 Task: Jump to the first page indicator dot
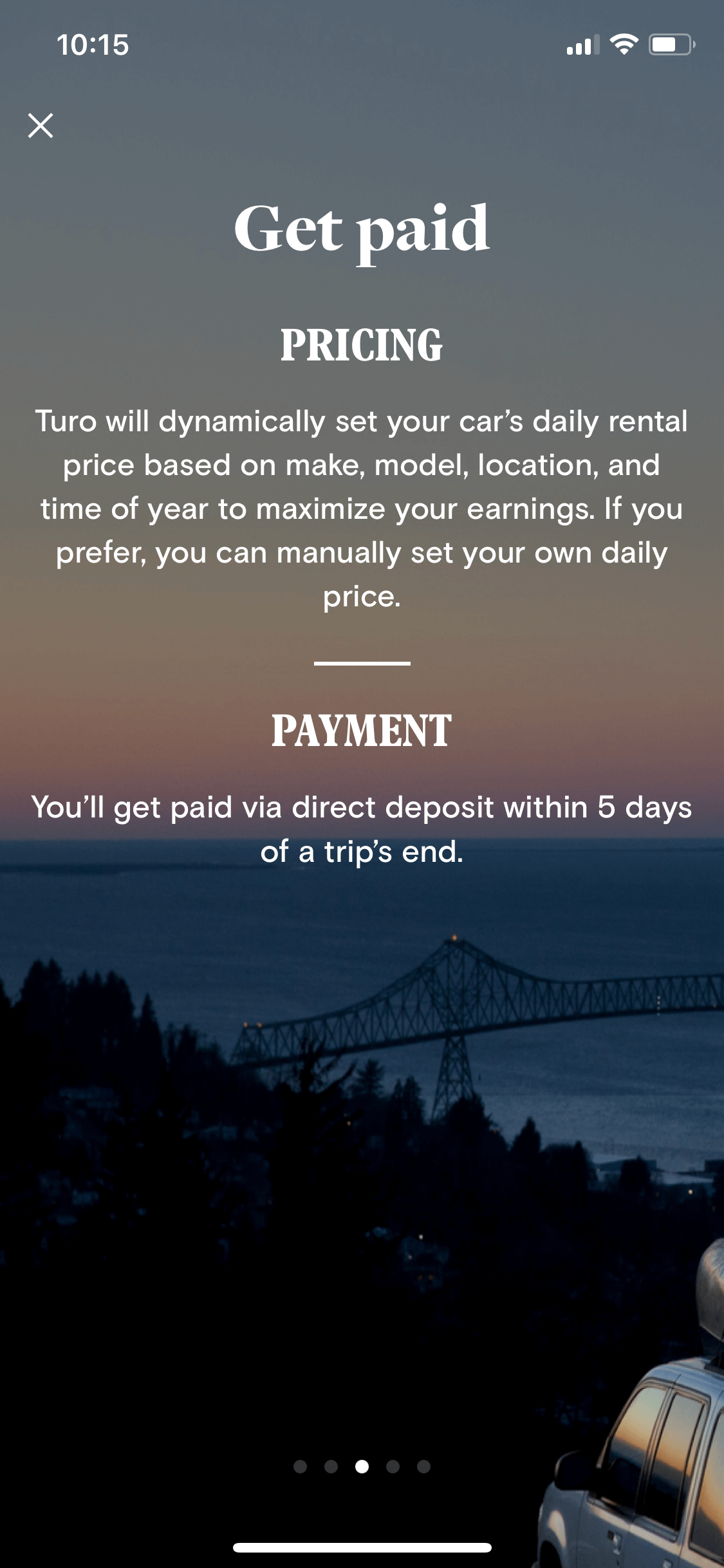(x=300, y=1466)
